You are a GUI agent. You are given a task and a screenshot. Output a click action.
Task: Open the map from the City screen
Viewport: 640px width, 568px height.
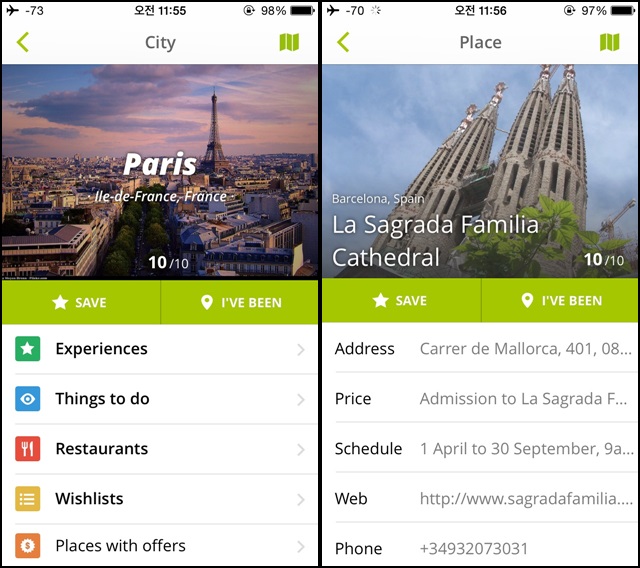point(289,42)
